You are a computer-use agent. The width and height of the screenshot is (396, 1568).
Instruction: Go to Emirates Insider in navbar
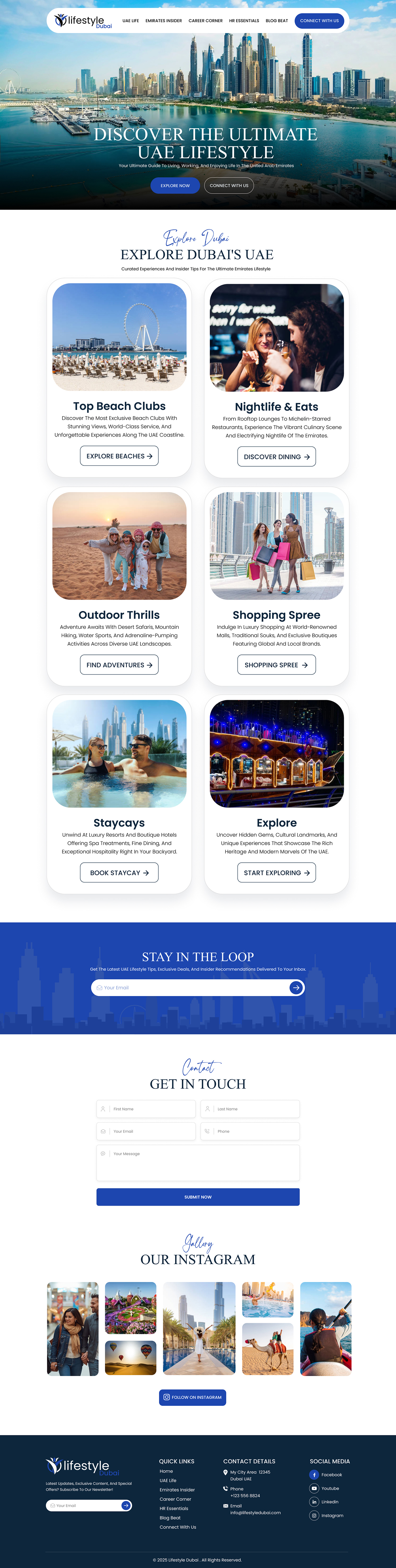[x=164, y=21]
